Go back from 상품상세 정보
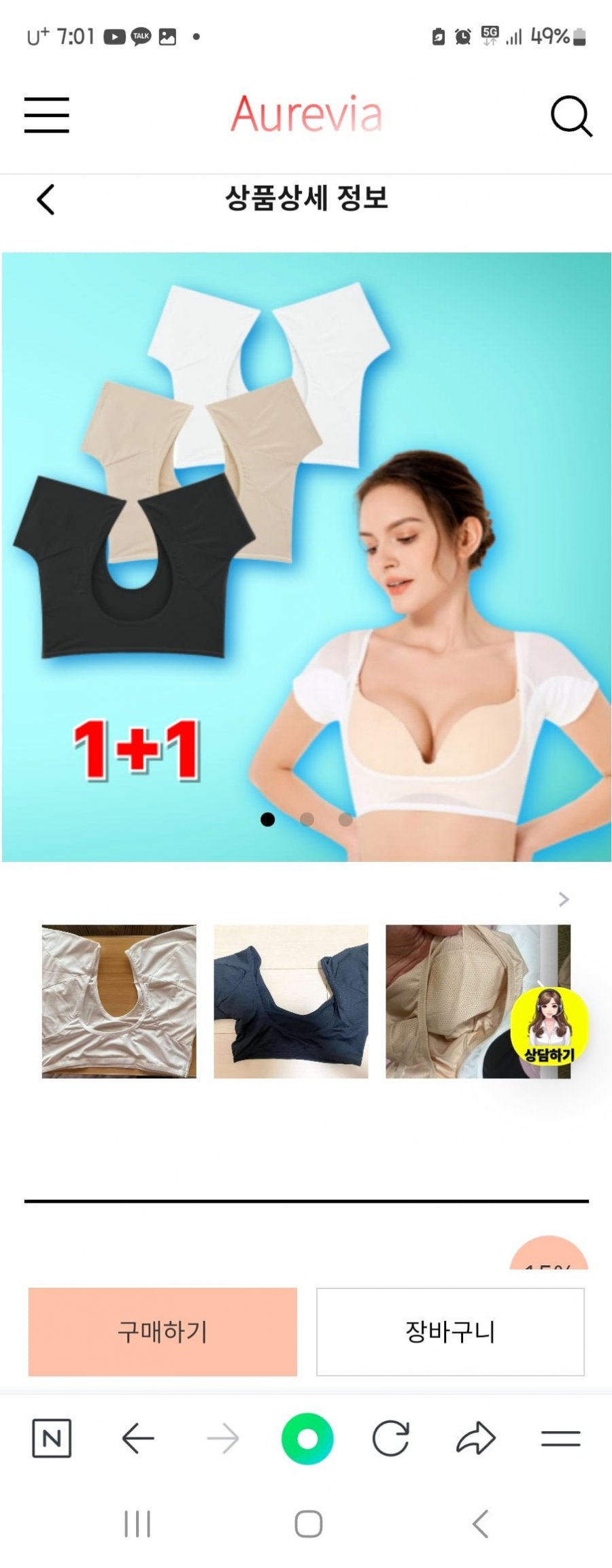This screenshot has height=1568, width=612. pos(46,200)
